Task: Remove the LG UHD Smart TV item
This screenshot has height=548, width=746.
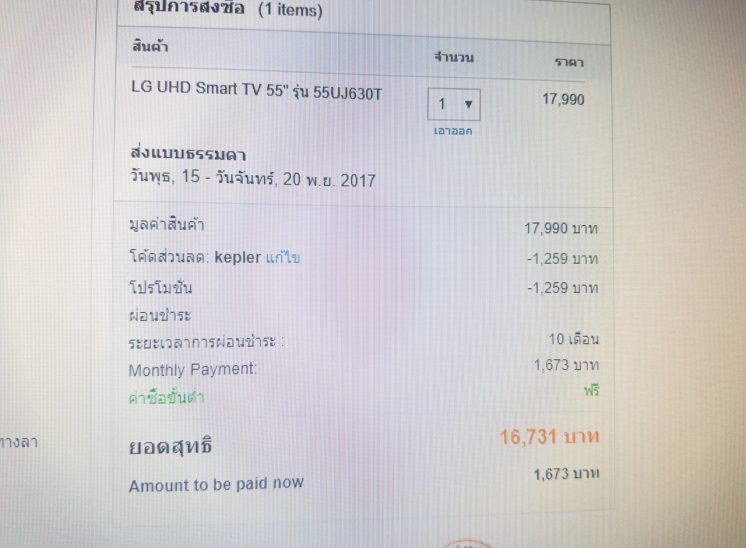Action: tap(452, 131)
